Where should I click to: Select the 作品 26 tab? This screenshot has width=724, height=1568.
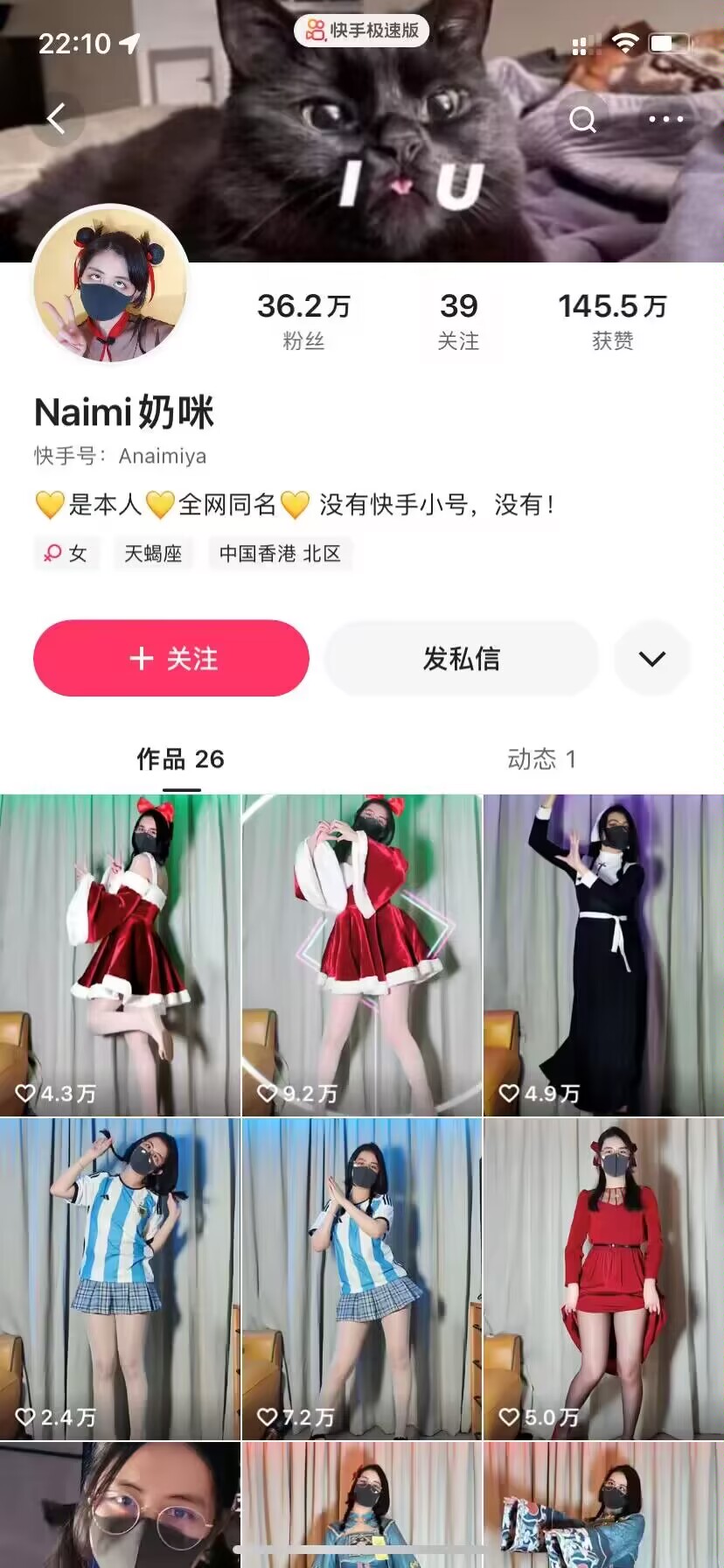[x=180, y=760]
